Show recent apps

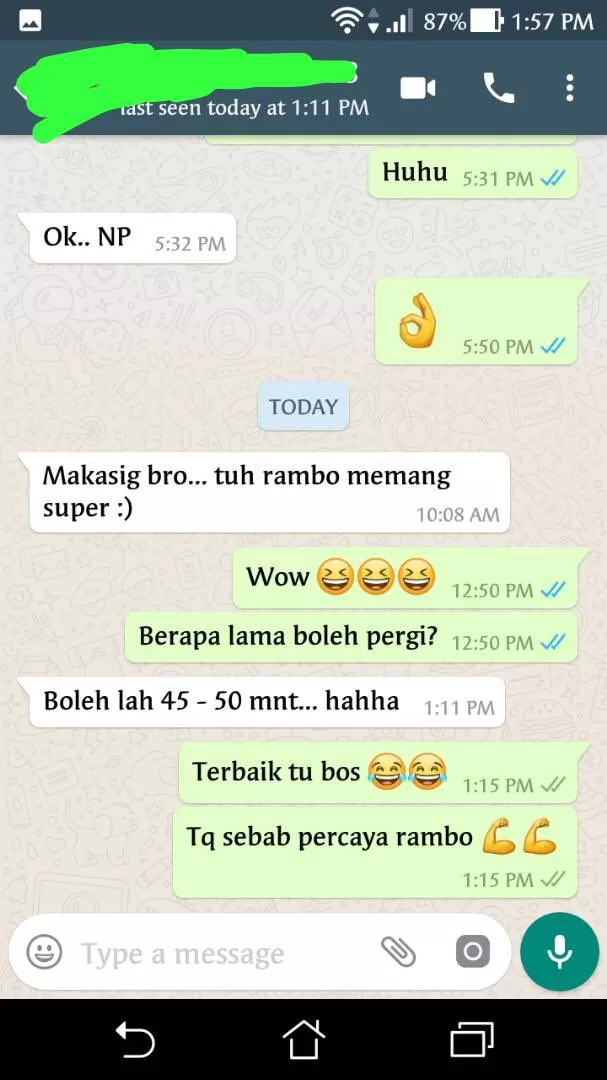pos(472,1040)
